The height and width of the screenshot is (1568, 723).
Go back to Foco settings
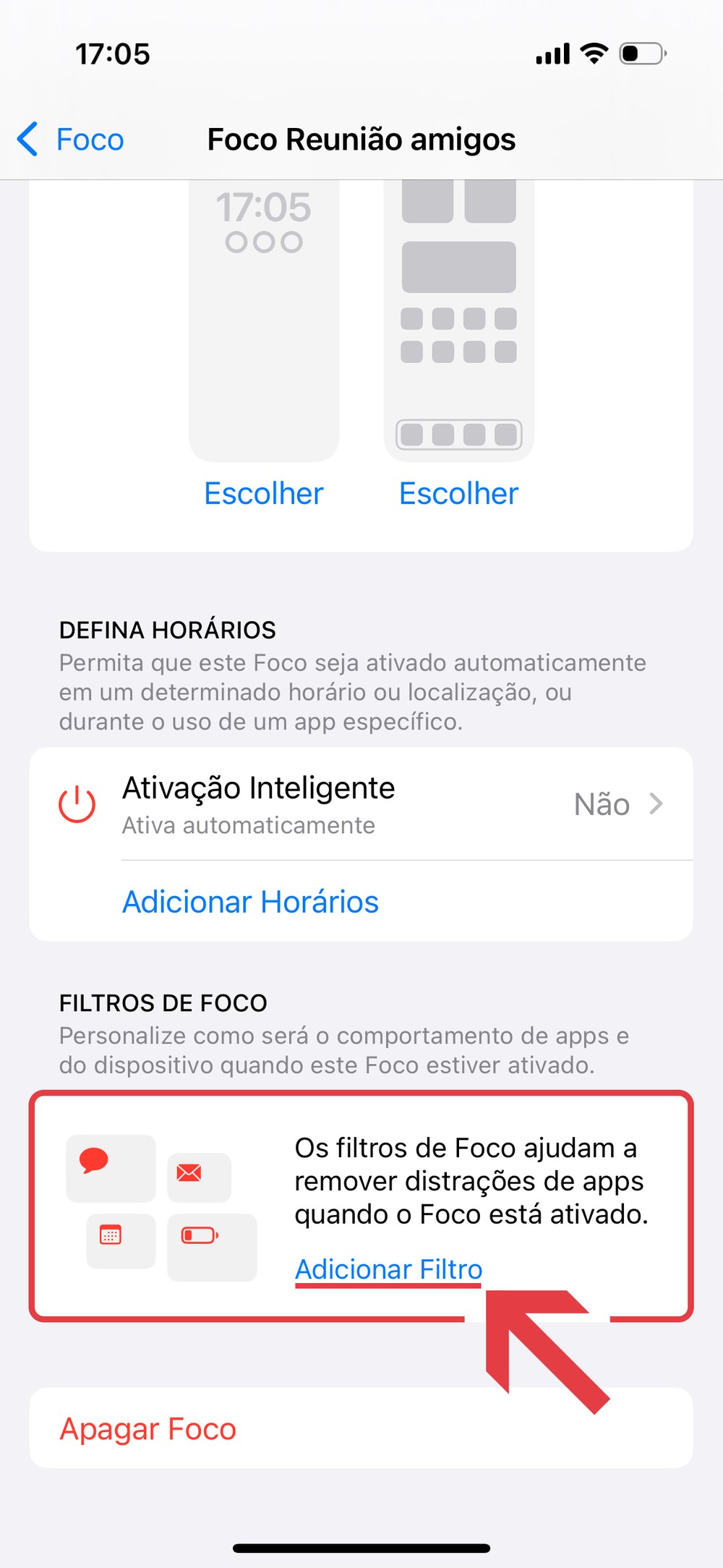pos(71,140)
